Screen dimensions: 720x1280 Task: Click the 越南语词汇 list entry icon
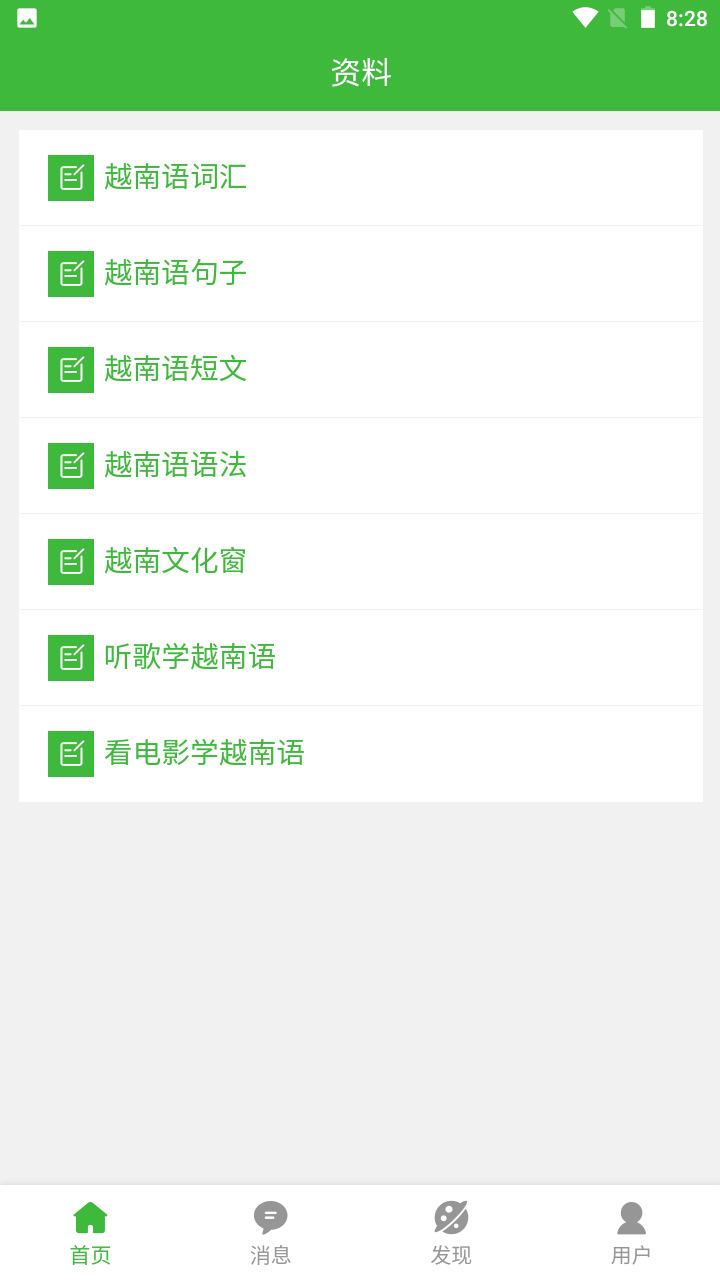(70, 177)
